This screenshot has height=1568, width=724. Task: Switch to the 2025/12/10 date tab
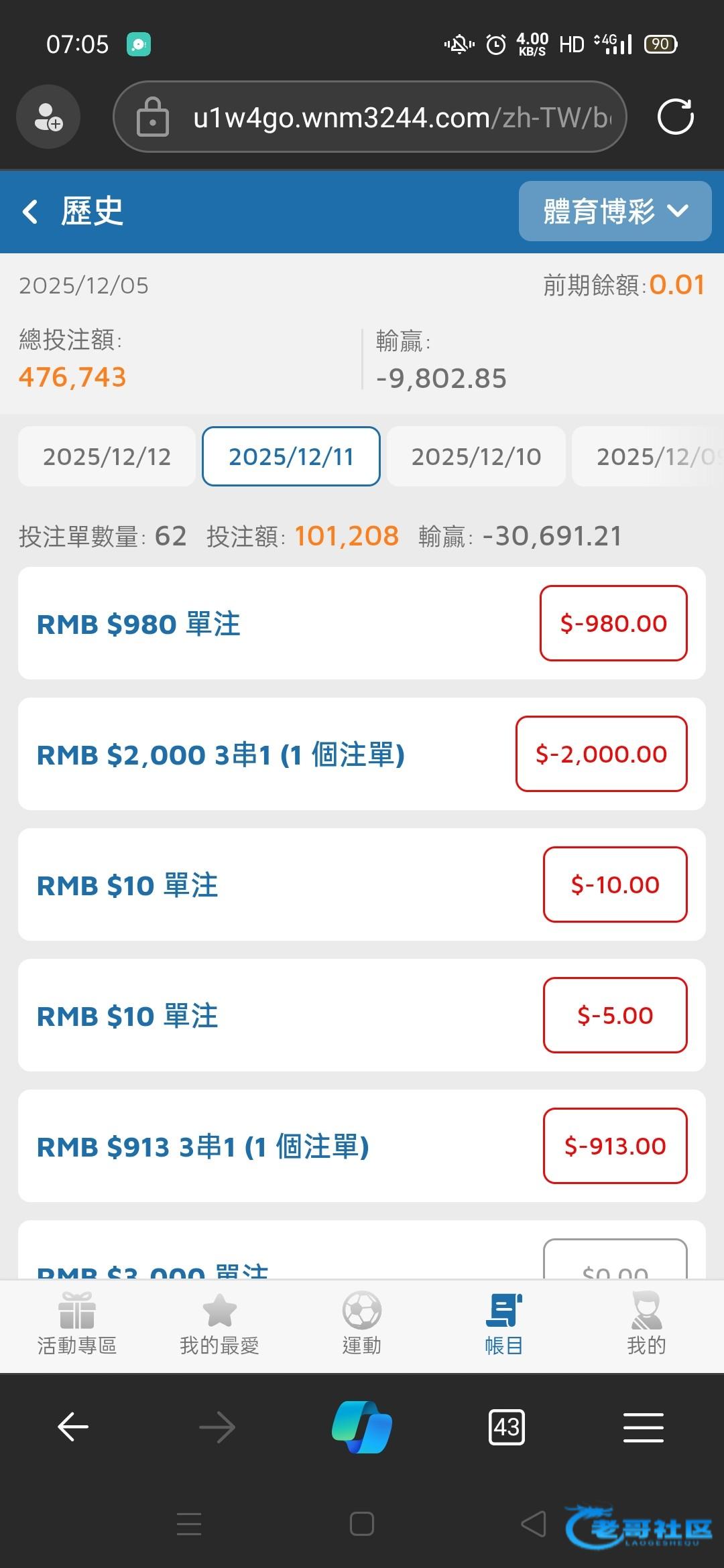(476, 456)
